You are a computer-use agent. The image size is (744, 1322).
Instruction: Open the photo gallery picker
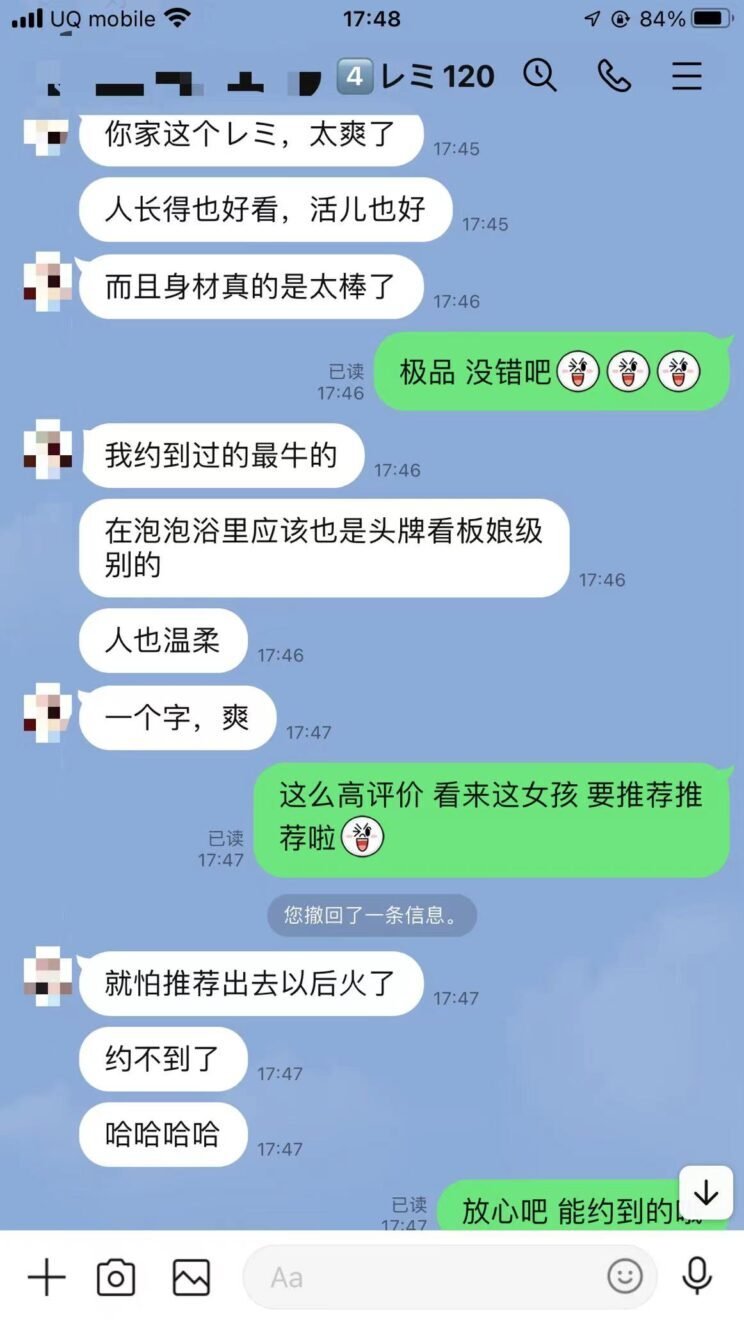pyautogui.click(x=191, y=1277)
